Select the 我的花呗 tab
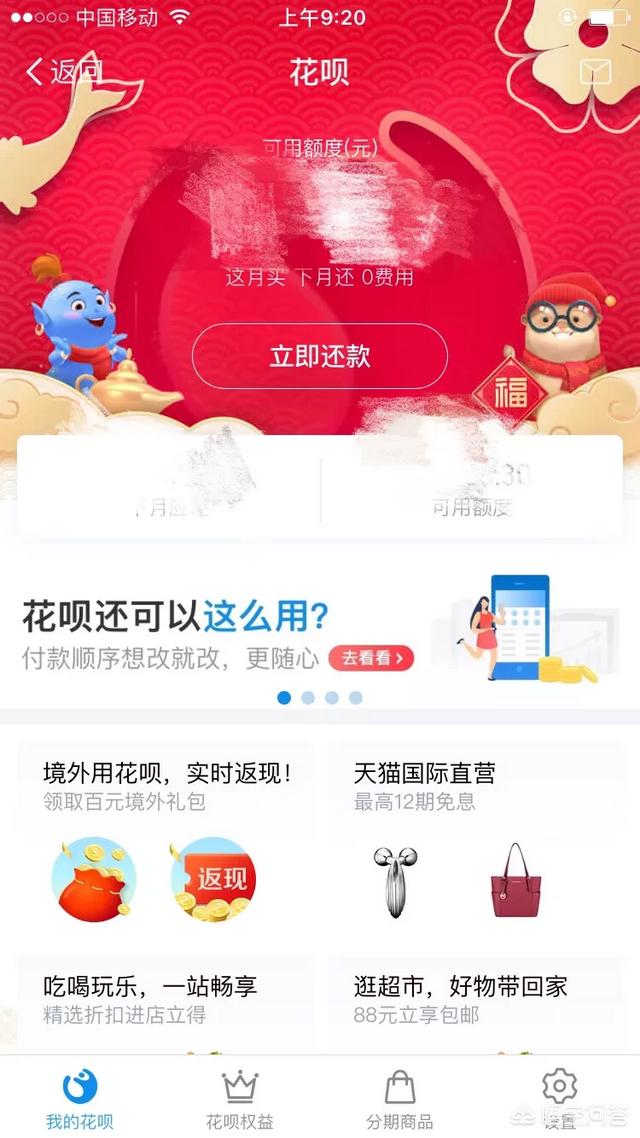The image size is (640, 1138). 80,1098
